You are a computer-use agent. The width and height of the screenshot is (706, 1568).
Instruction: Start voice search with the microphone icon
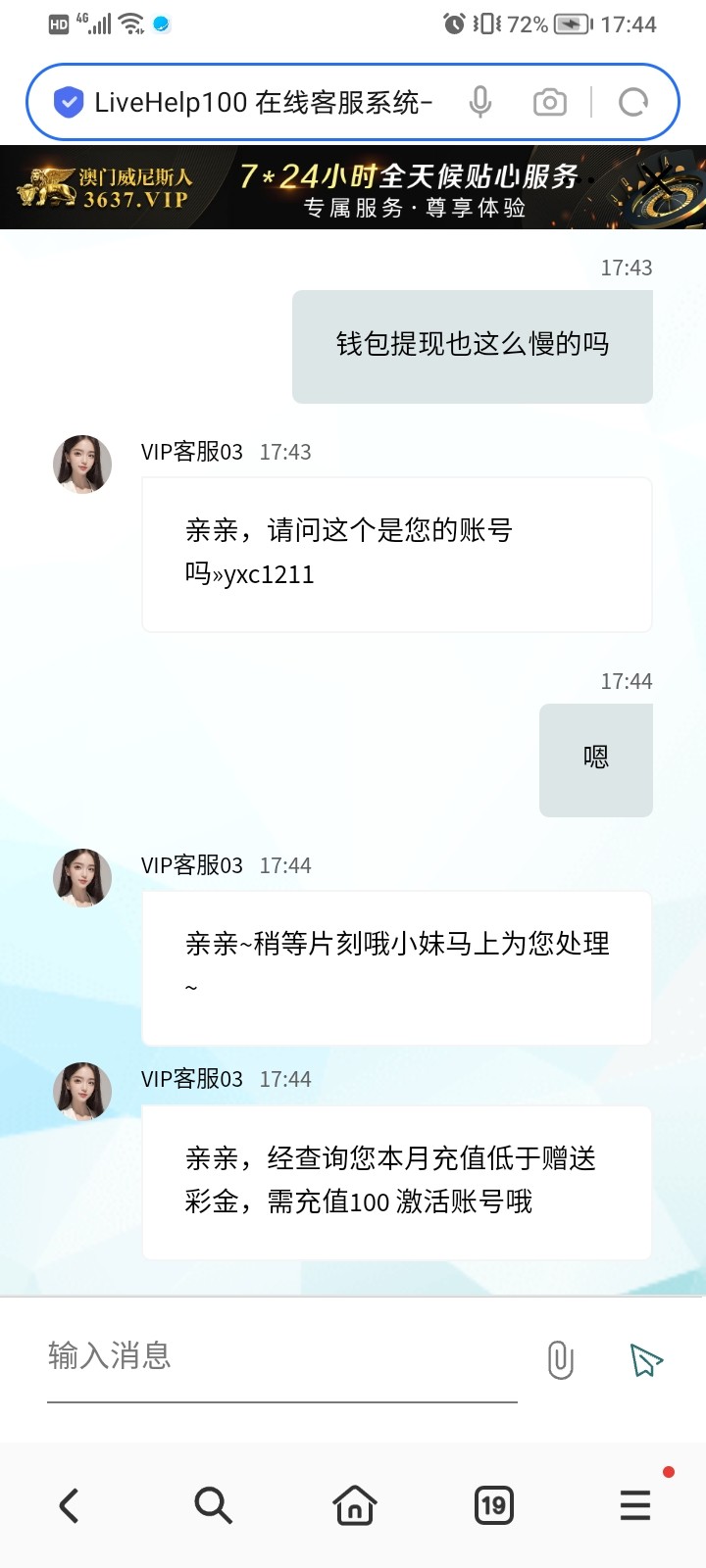click(x=480, y=102)
